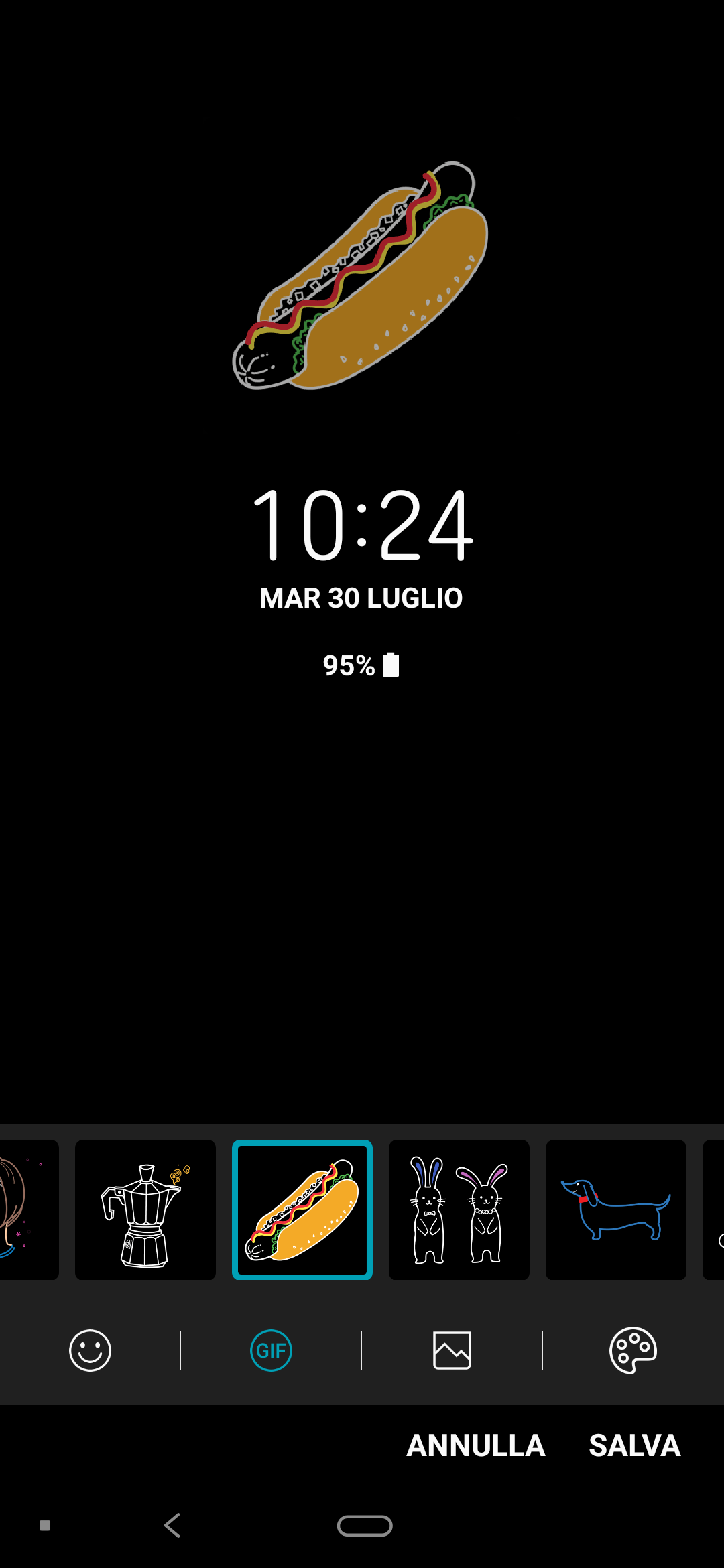Select the hot dog GIF thumbnail

coord(302,1210)
